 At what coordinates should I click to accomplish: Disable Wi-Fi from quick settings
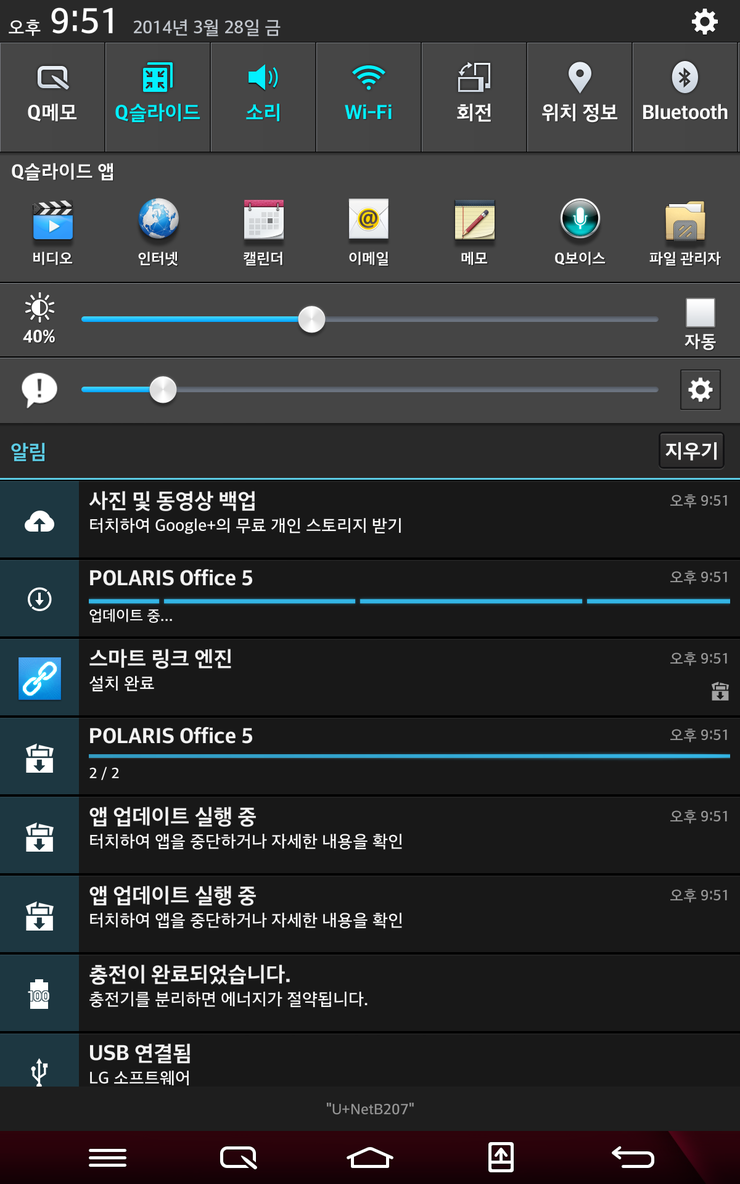pyautogui.click(x=368, y=97)
